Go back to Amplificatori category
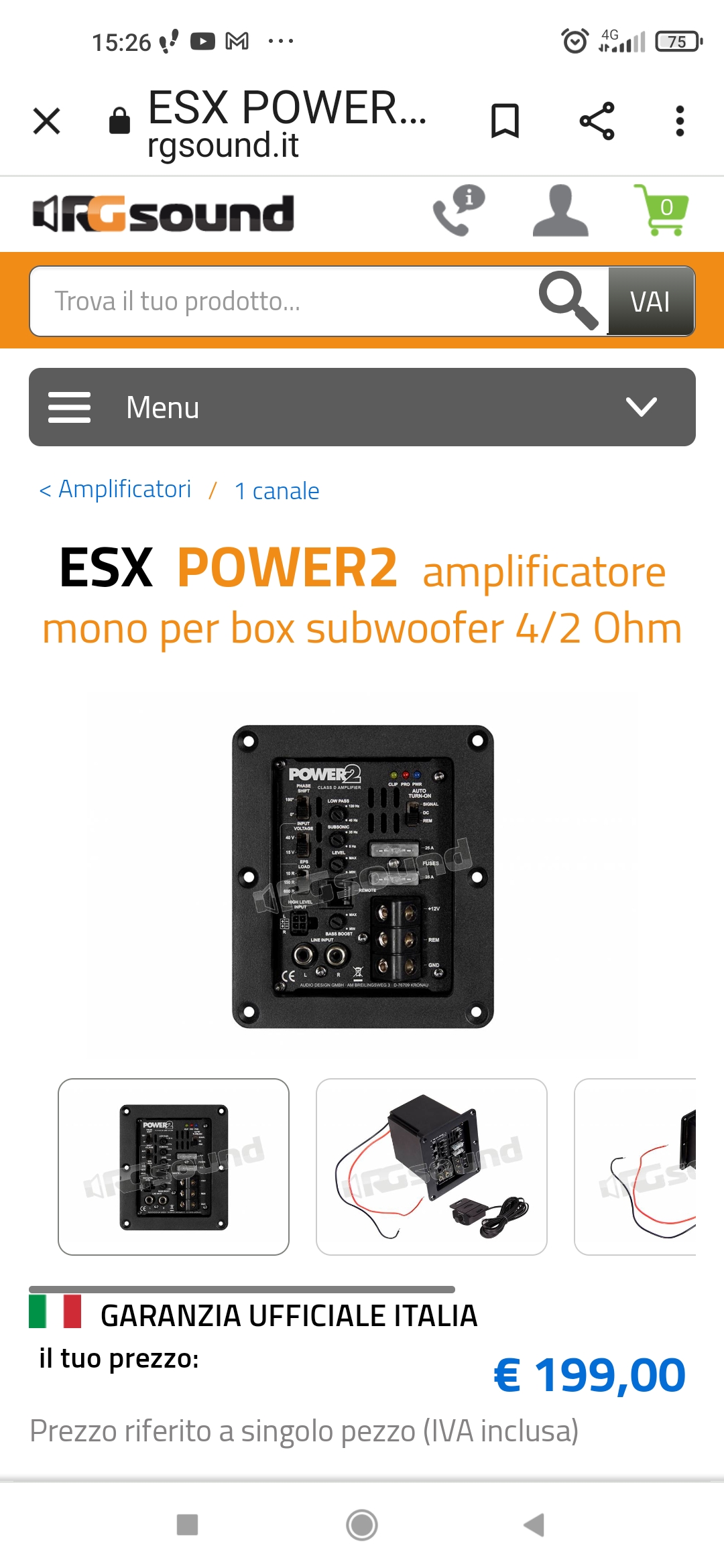Screen dimensions: 724x1568 [115, 489]
